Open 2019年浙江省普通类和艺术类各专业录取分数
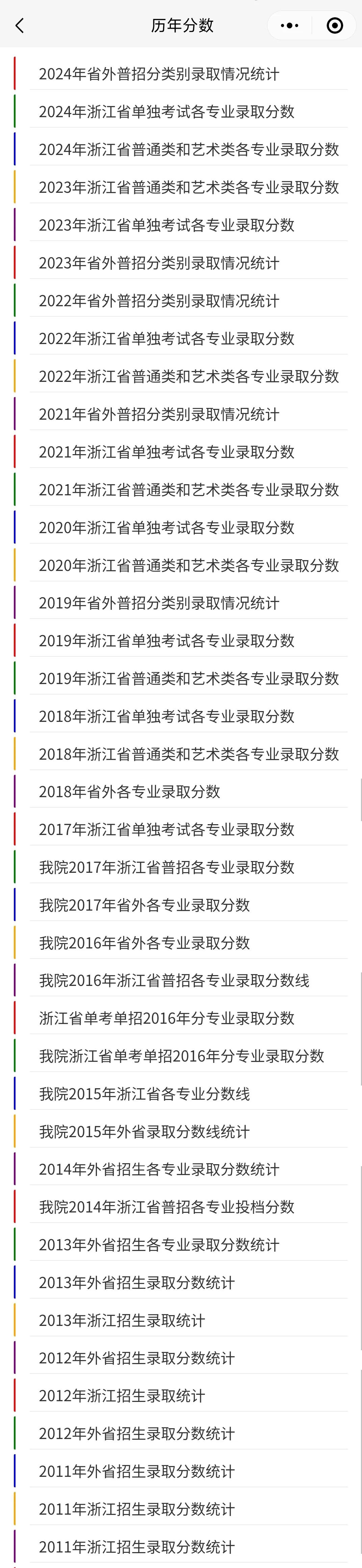362x1568 pixels. 189,679
